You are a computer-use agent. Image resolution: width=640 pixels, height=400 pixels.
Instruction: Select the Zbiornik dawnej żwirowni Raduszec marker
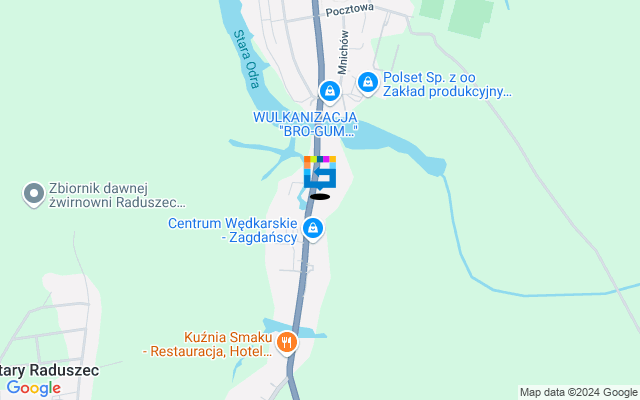pyautogui.click(x=34, y=190)
